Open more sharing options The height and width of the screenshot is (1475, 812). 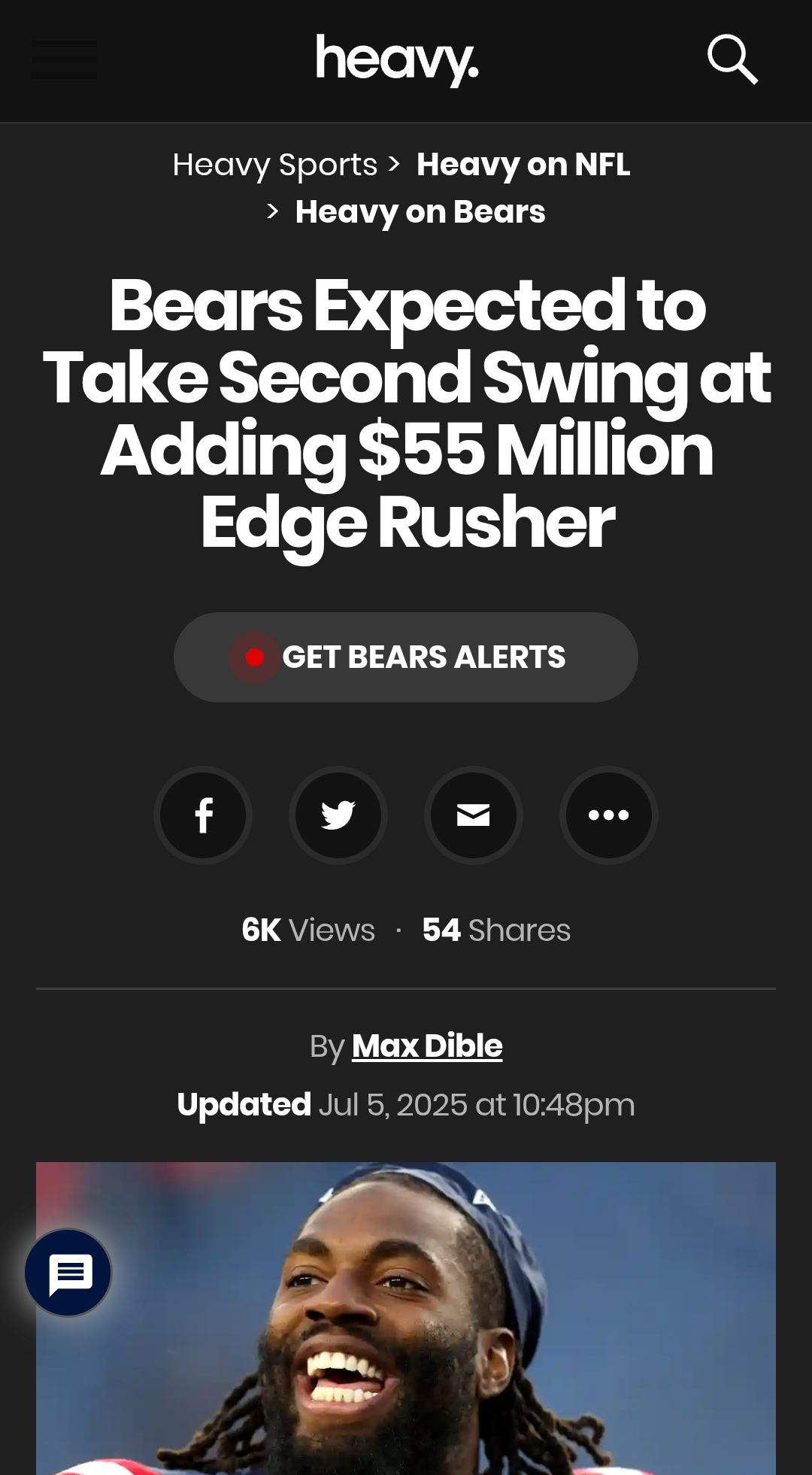[x=609, y=815]
